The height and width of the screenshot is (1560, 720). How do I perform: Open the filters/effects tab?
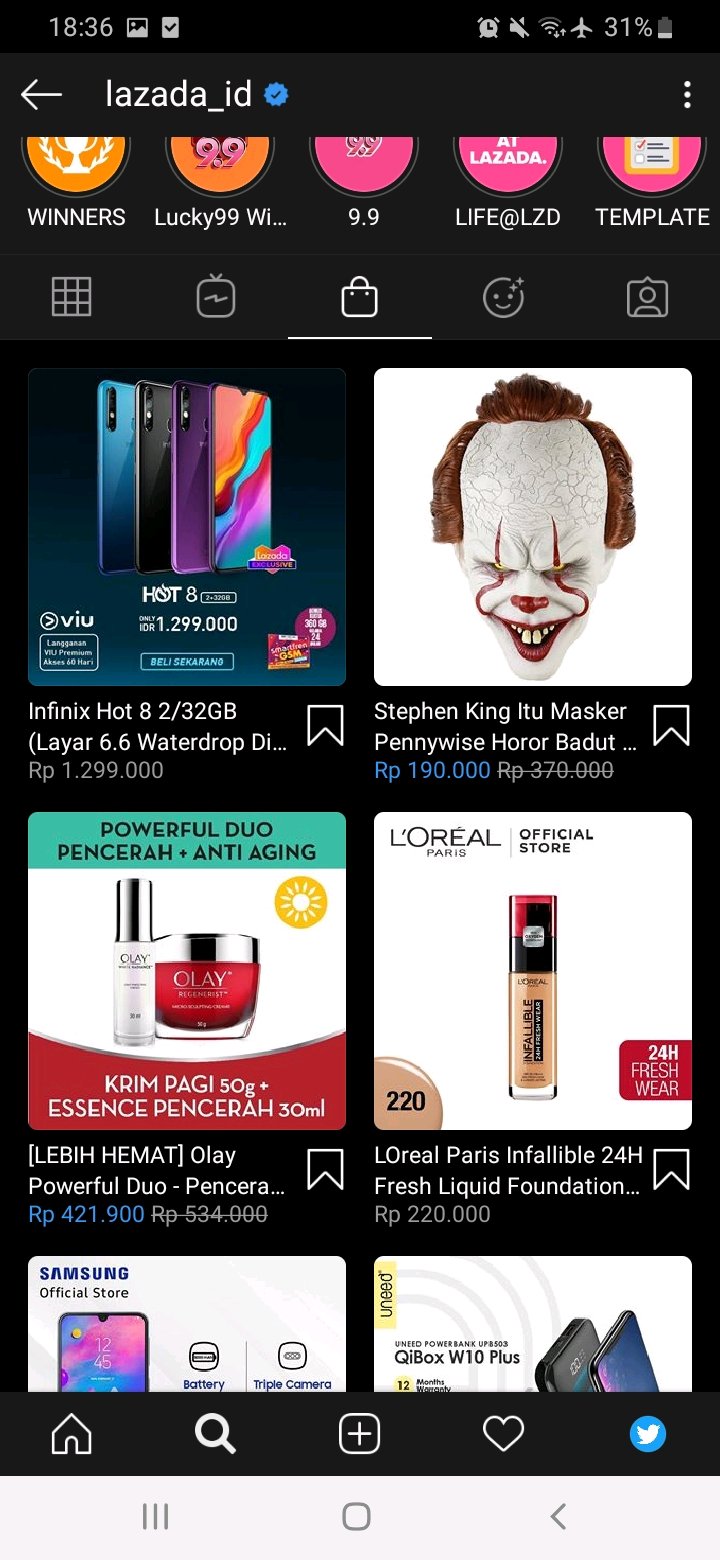click(503, 296)
